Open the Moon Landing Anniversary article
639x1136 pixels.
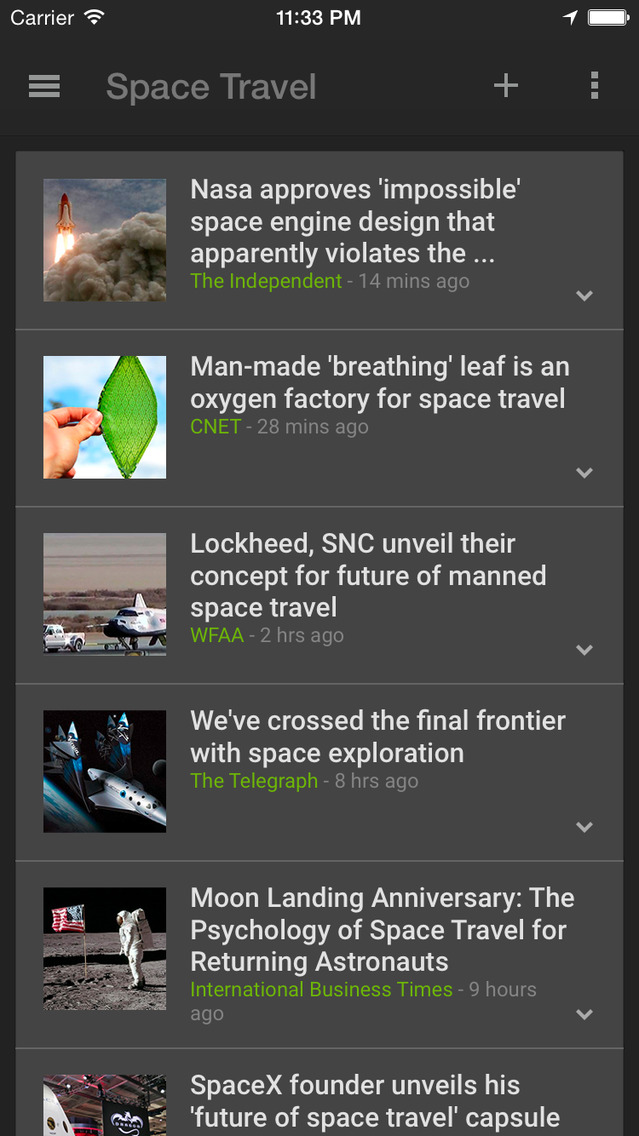click(x=382, y=930)
